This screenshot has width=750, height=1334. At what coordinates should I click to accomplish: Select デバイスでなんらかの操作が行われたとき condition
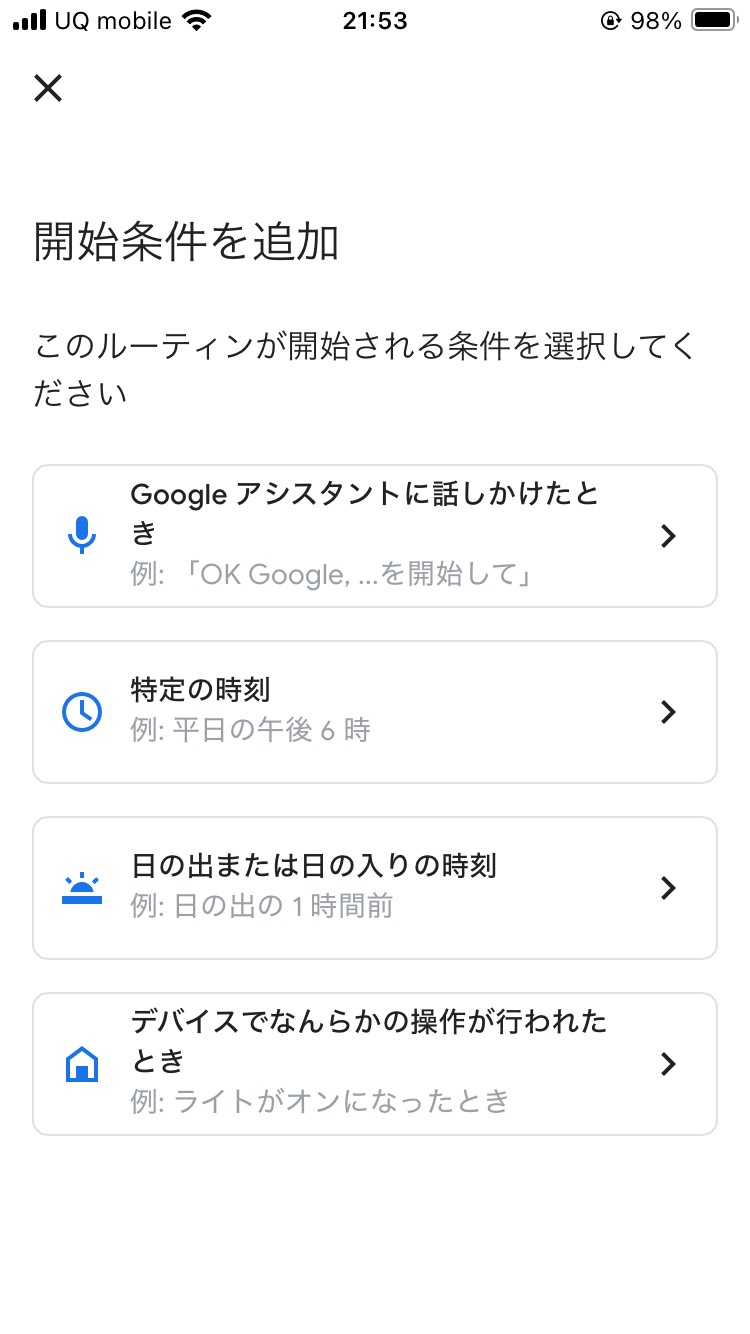pyautogui.click(x=375, y=1064)
